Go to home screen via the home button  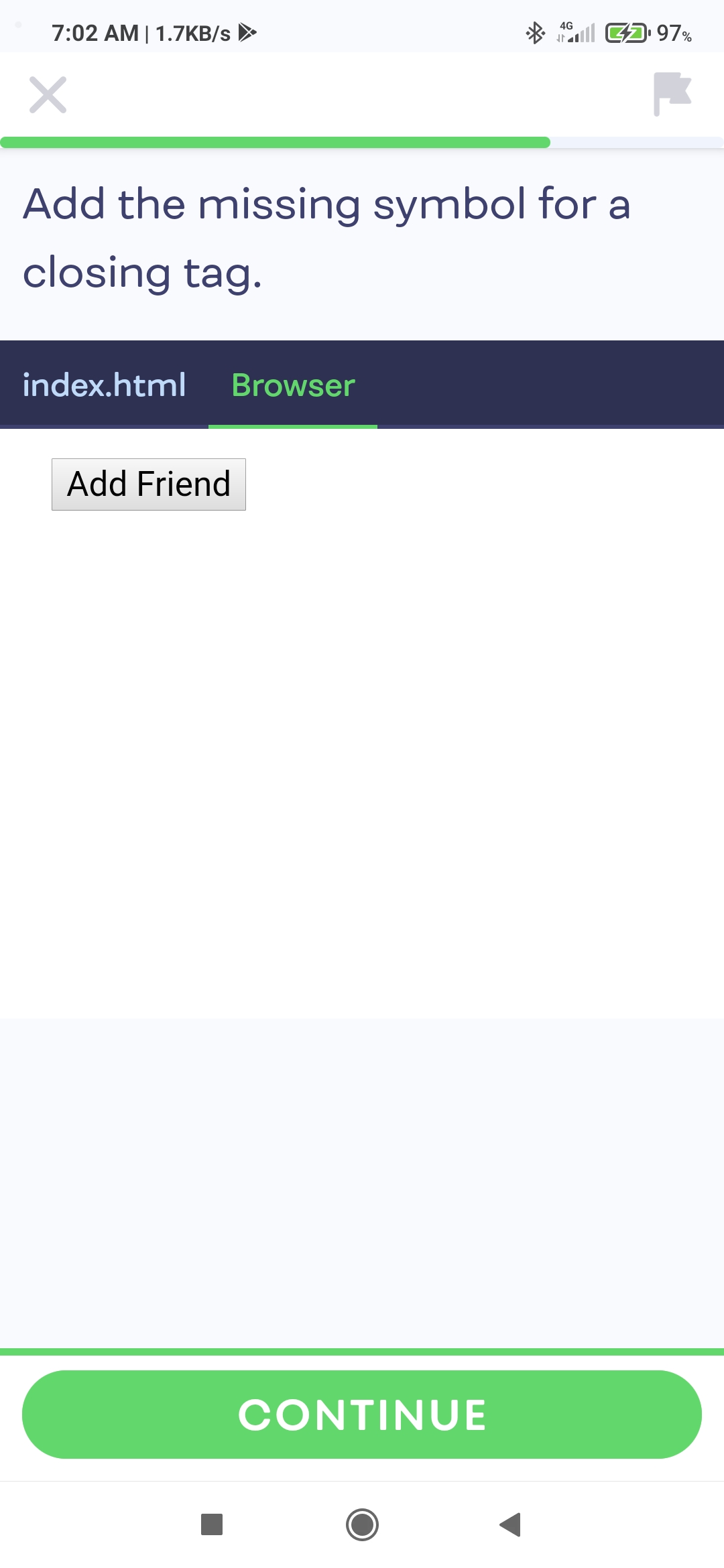362,1524
